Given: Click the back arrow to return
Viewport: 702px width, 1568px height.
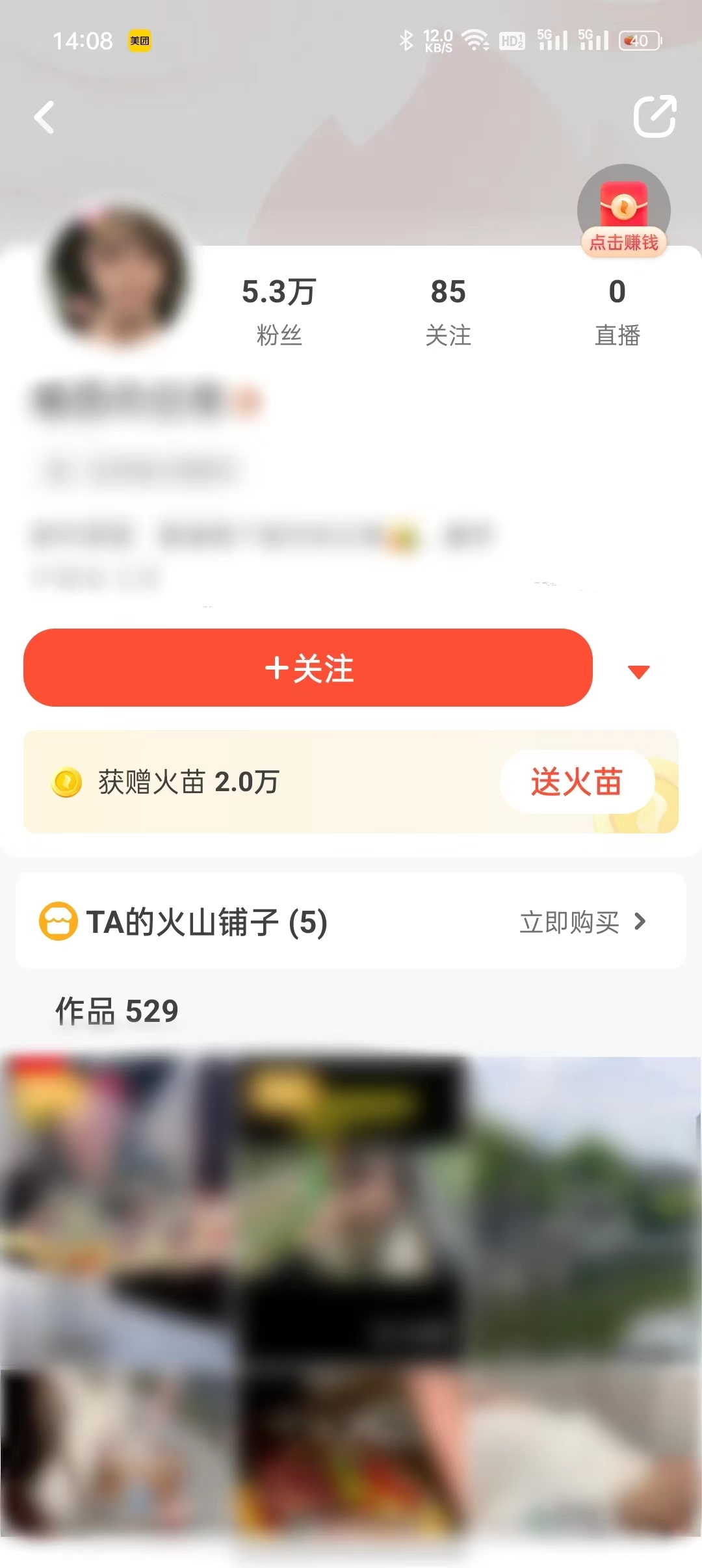Looking at the screenshot, I should (44, 118).
